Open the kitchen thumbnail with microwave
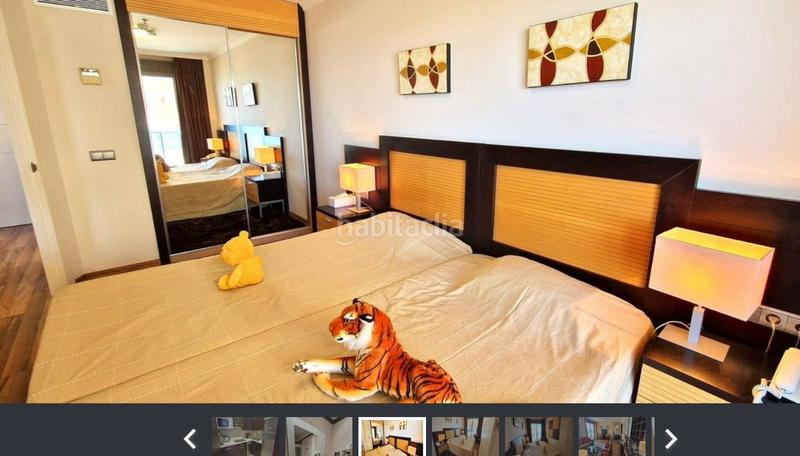 [245, 437]
